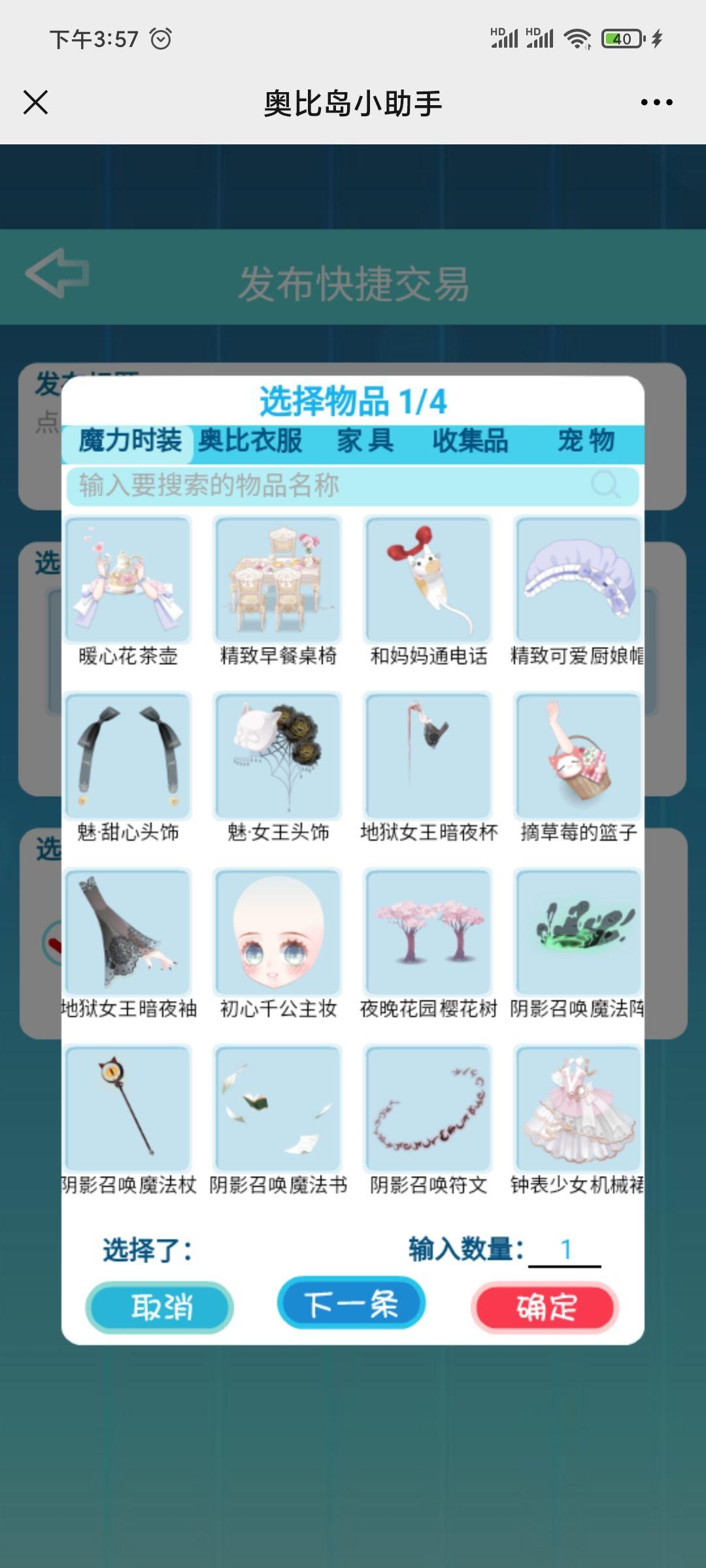Go to next with 下一条 button

pyautogui.click(x=352, y=1303)
